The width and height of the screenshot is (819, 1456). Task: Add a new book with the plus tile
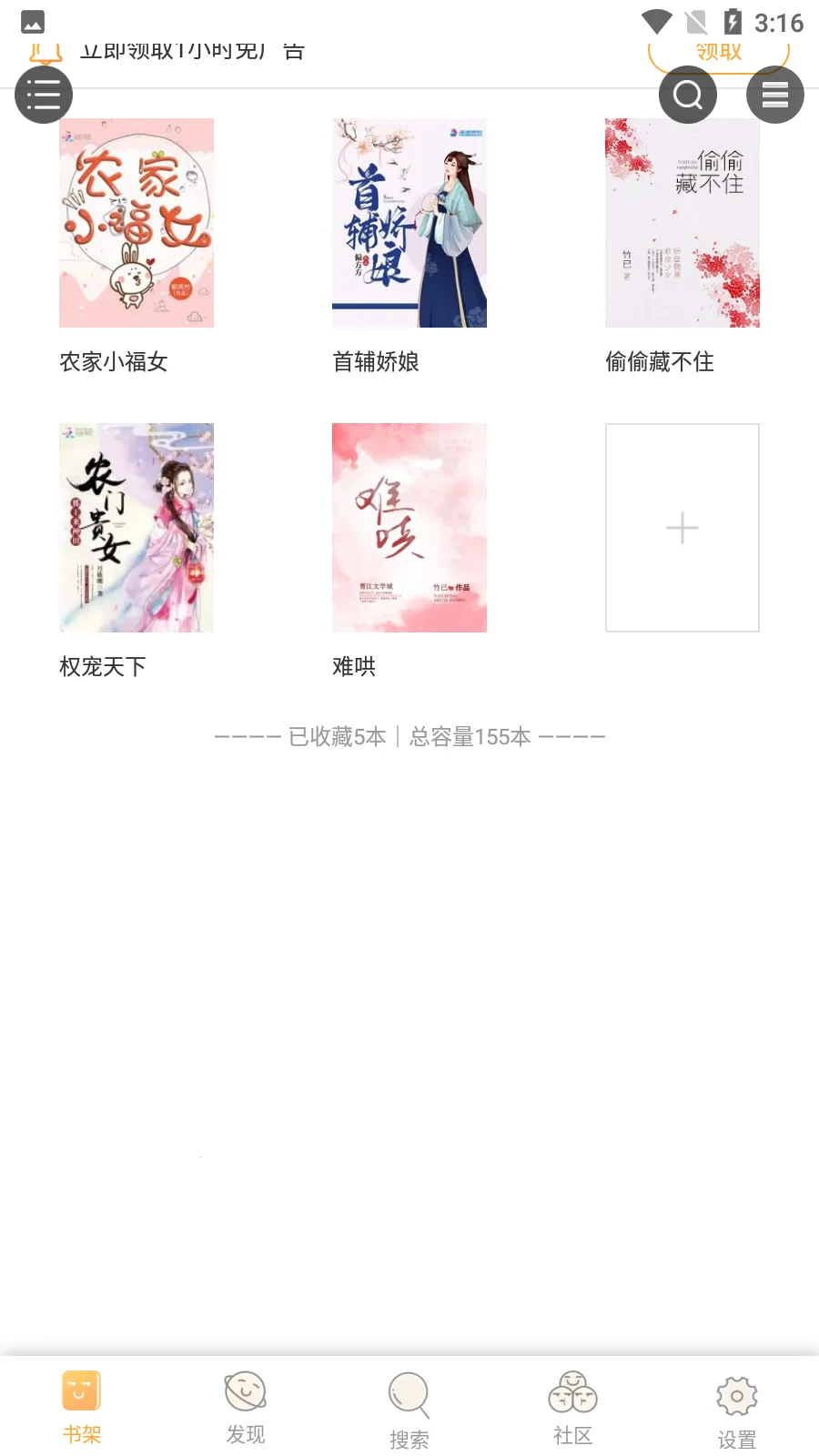coord(682,528)
